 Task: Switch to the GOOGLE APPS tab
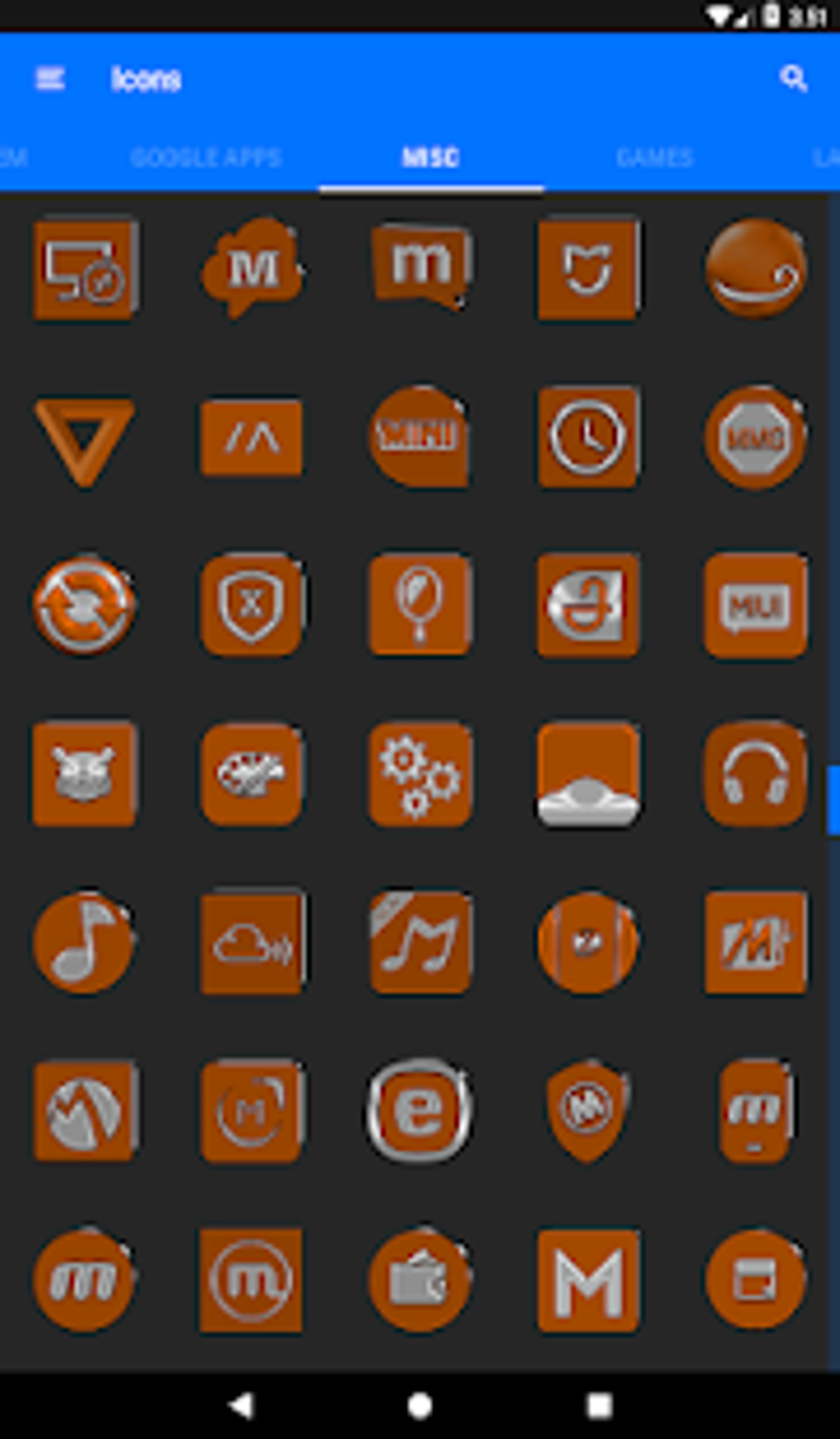[207, 157]
